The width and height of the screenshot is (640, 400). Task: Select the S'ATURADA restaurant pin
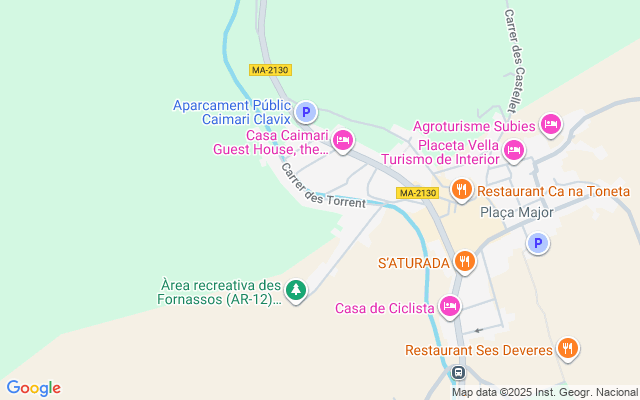pos(464,262)
